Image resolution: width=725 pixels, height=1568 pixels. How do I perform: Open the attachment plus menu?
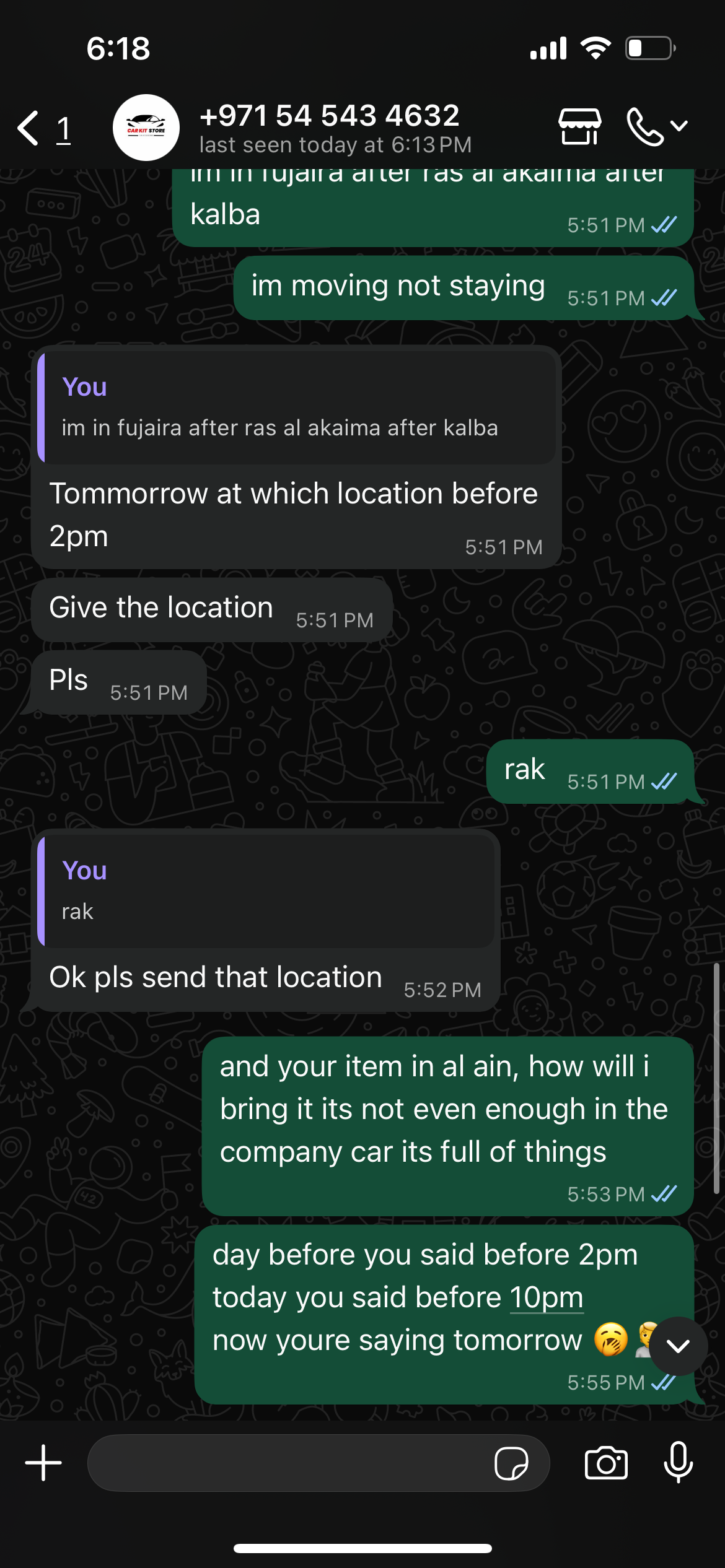pos(43,1463)
